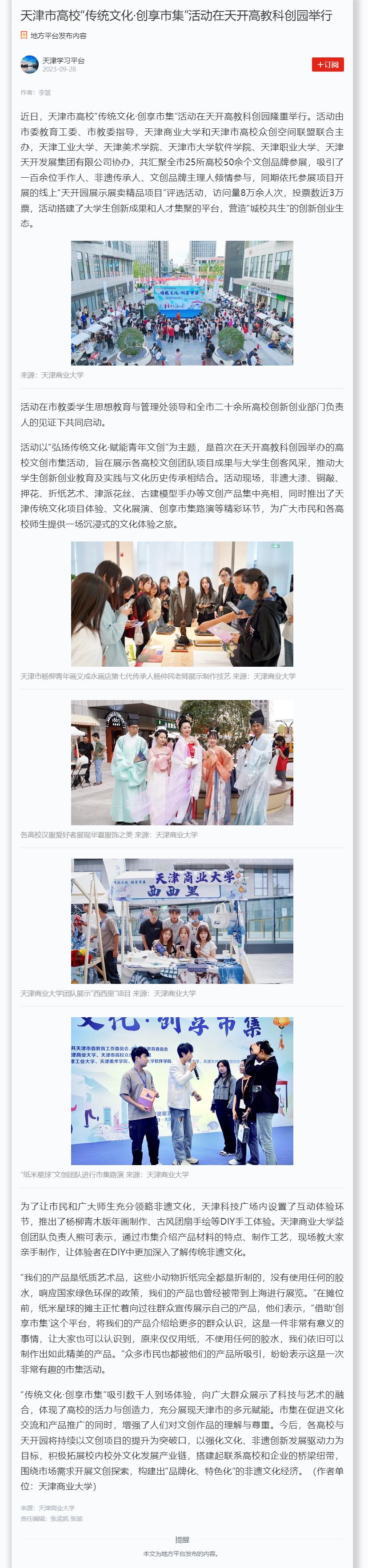Open the 西西里 booth team photo
368x1568 pixels.
[x=182, y=921]
